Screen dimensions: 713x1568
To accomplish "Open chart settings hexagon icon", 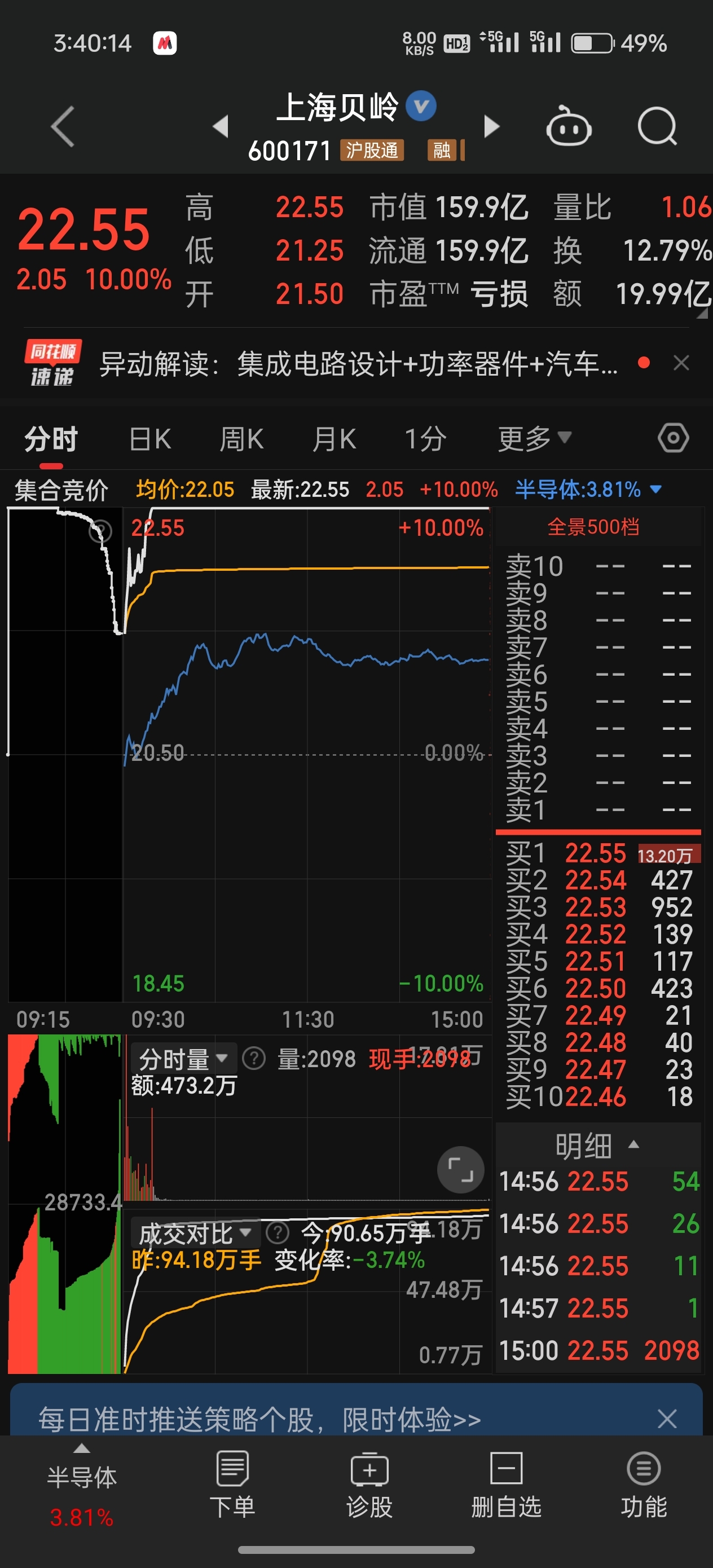I will (674, 438).
